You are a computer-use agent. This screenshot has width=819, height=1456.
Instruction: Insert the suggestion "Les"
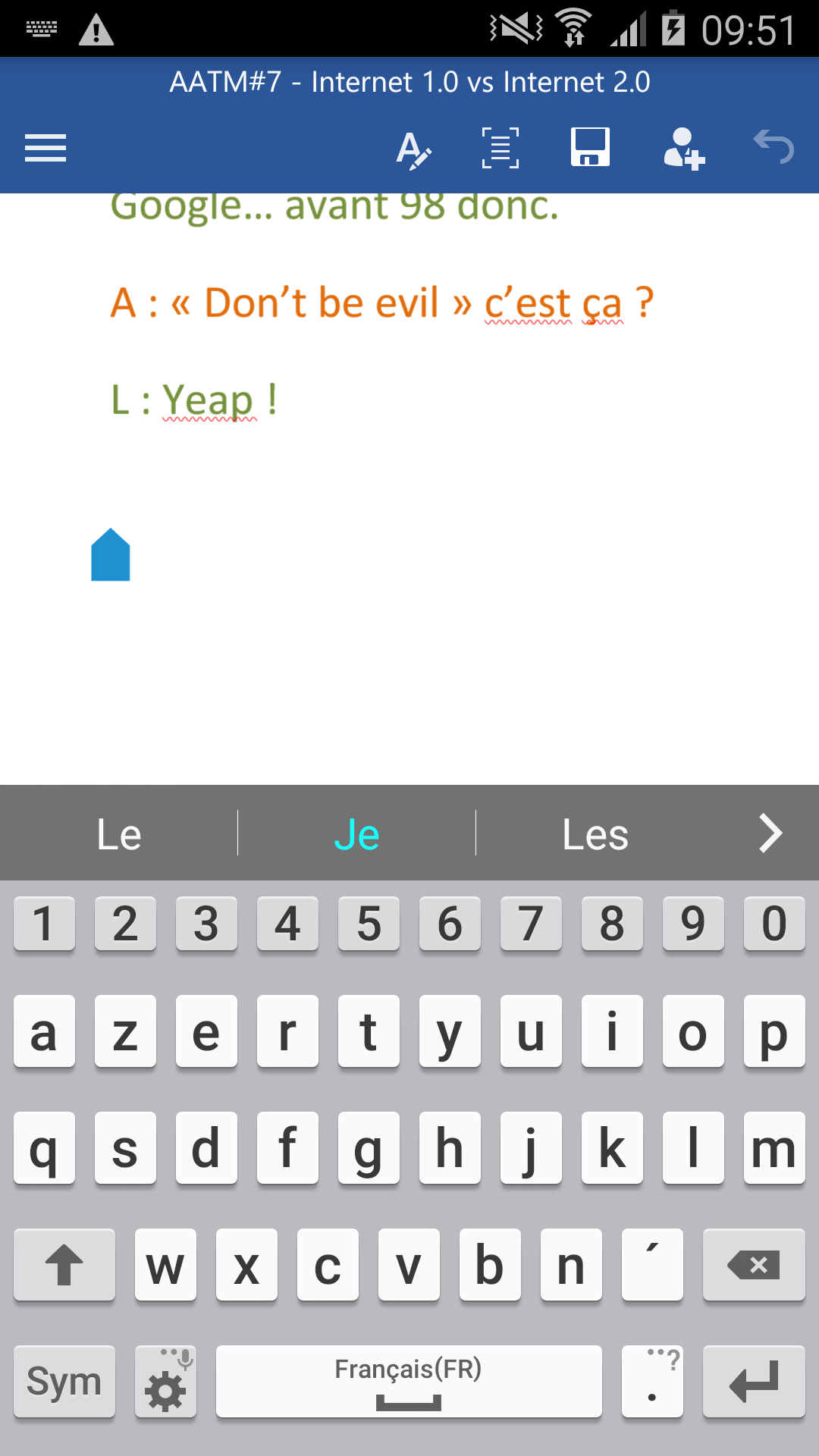coord(595,834)
